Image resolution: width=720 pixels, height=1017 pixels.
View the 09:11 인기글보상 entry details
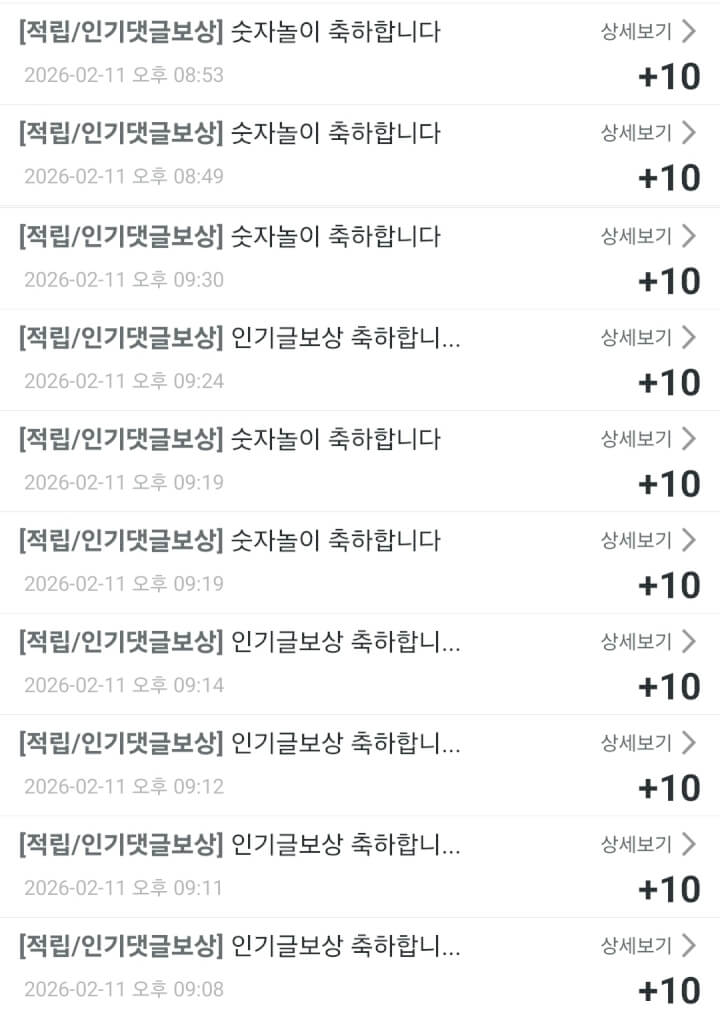pos(647,844)
